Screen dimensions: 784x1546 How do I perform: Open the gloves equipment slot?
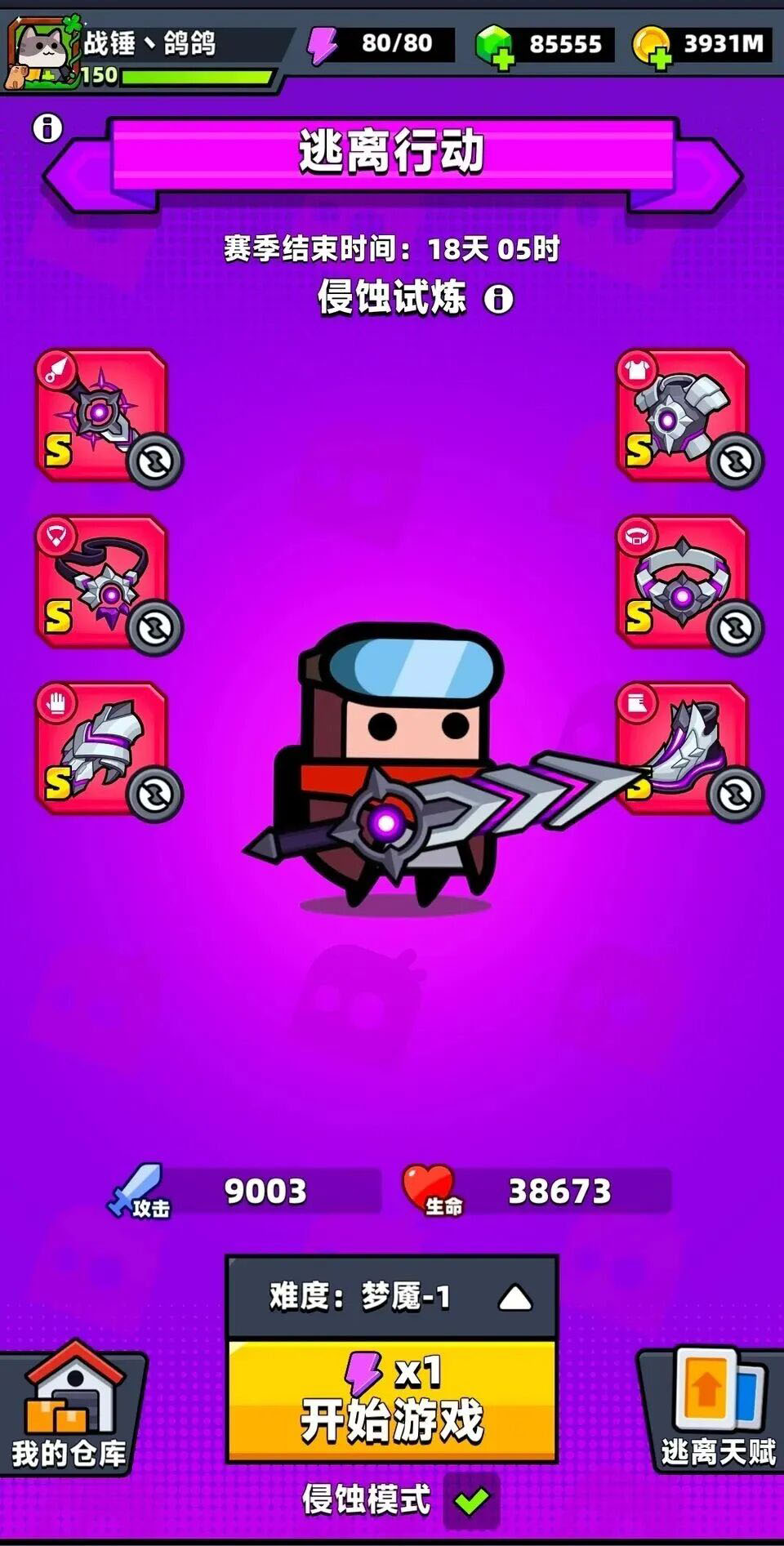click(x=101, y=748)
